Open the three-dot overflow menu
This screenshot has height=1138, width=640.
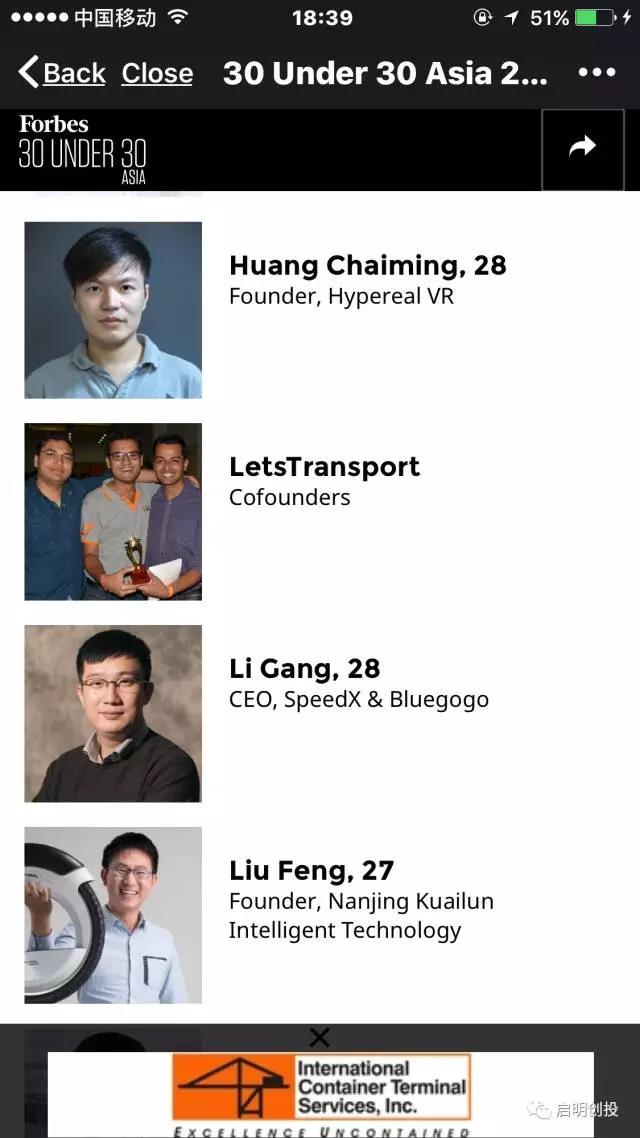[596, 73]
